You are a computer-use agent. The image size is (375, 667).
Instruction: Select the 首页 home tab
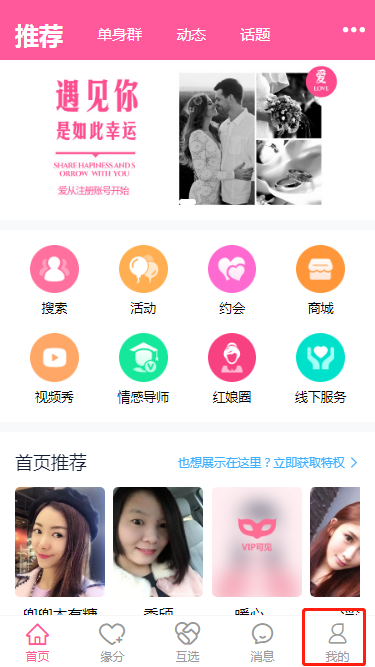click(x=37, y=642)
